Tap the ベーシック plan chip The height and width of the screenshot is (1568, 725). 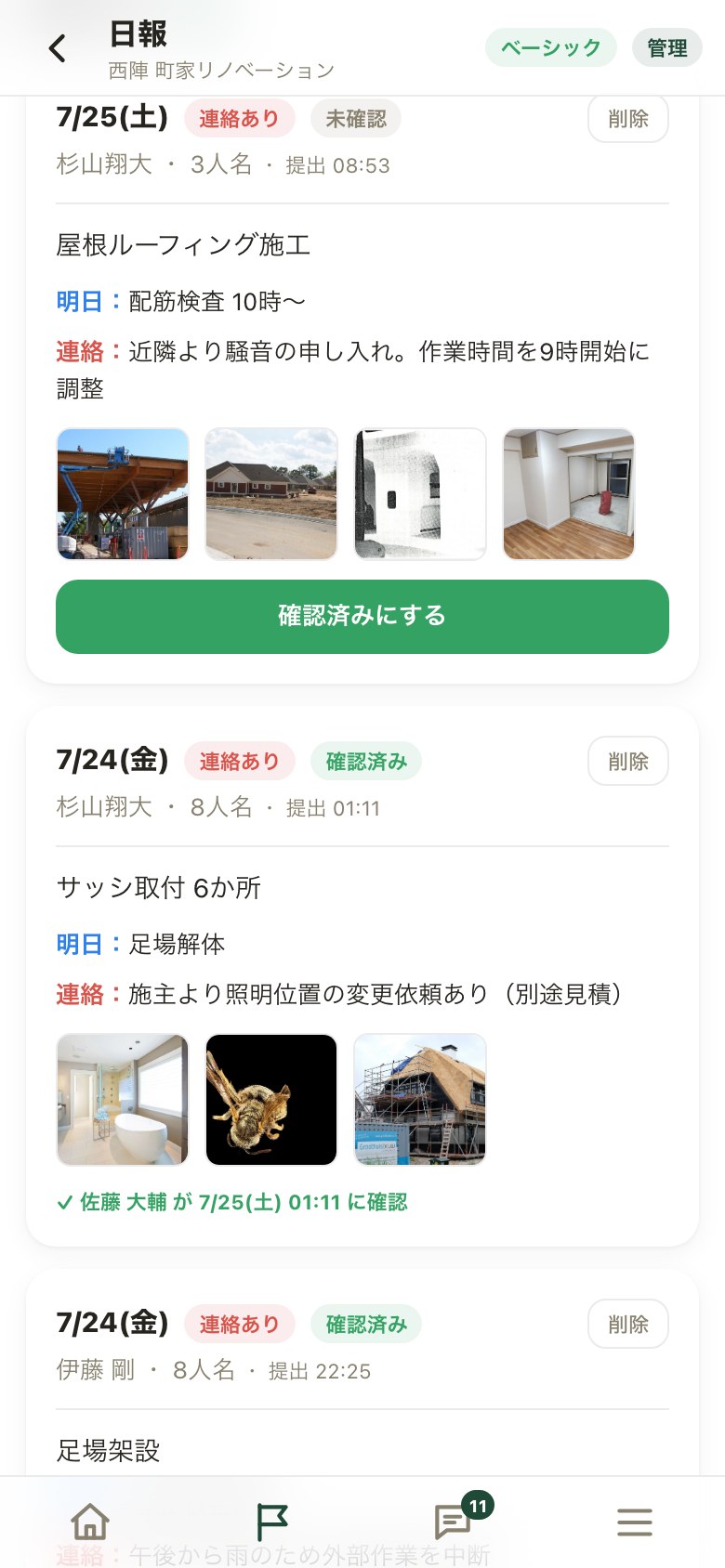[551, 47]
